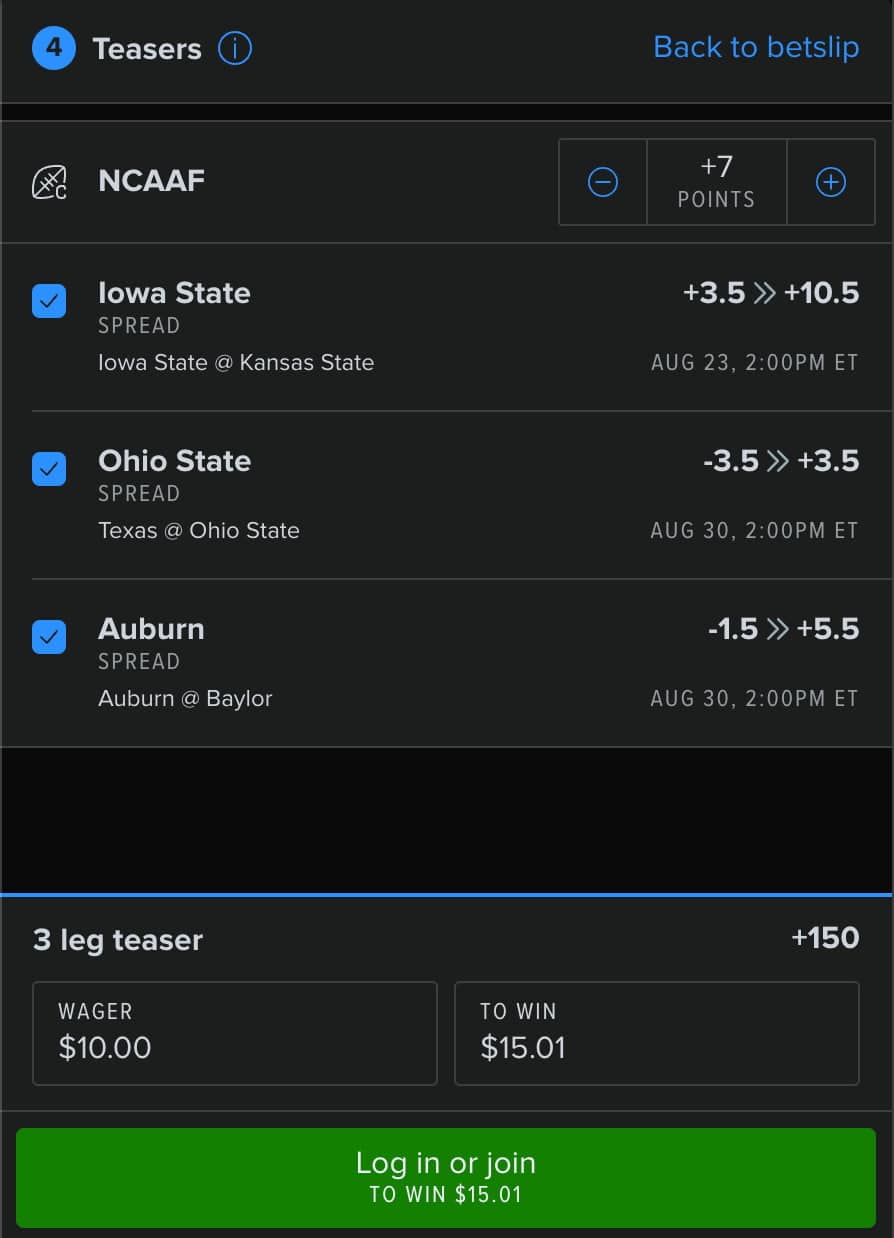Screen dimensions: 894x1238
Task: Uncheck the Iowa State spread leg
Action: (x=49, y=301)
